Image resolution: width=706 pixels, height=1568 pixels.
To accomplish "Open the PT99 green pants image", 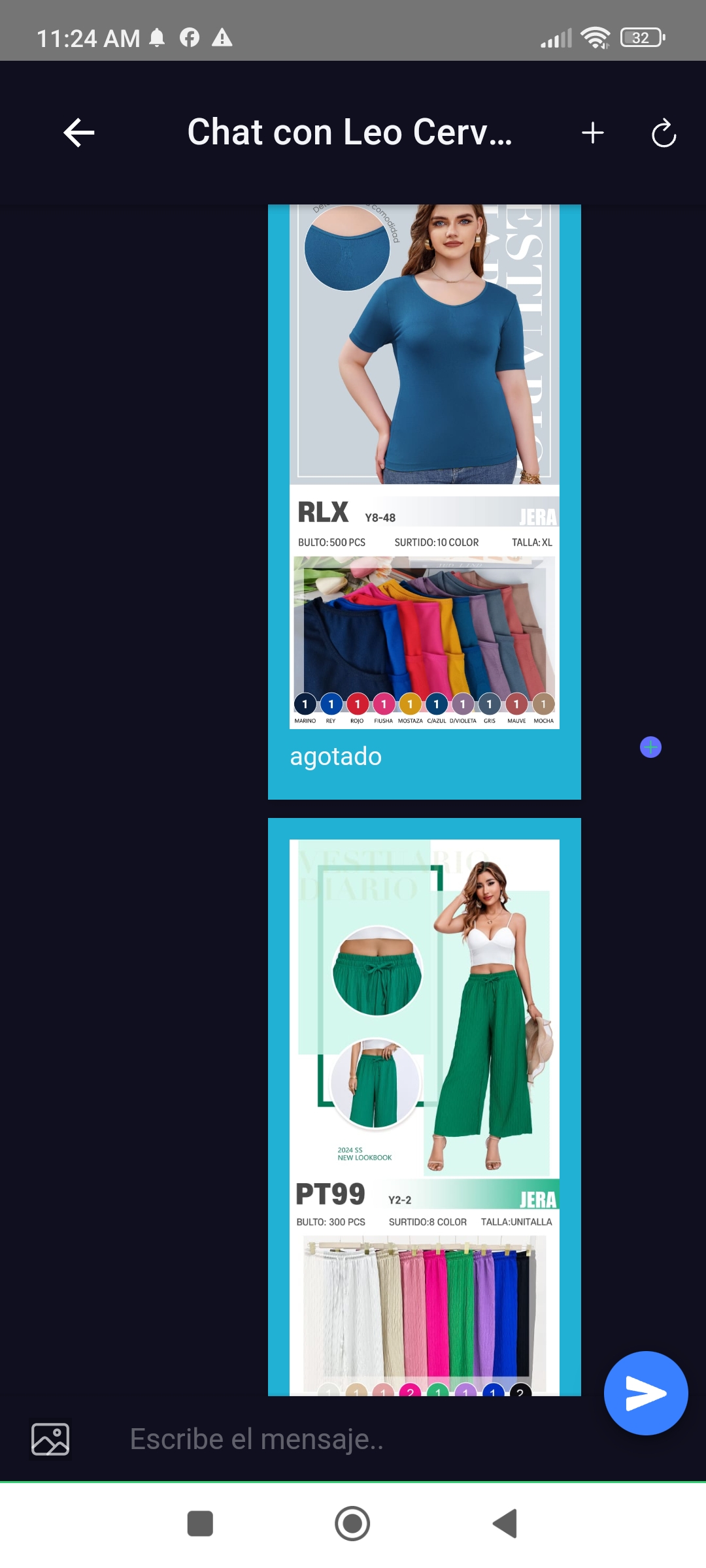I will 424,1117.
